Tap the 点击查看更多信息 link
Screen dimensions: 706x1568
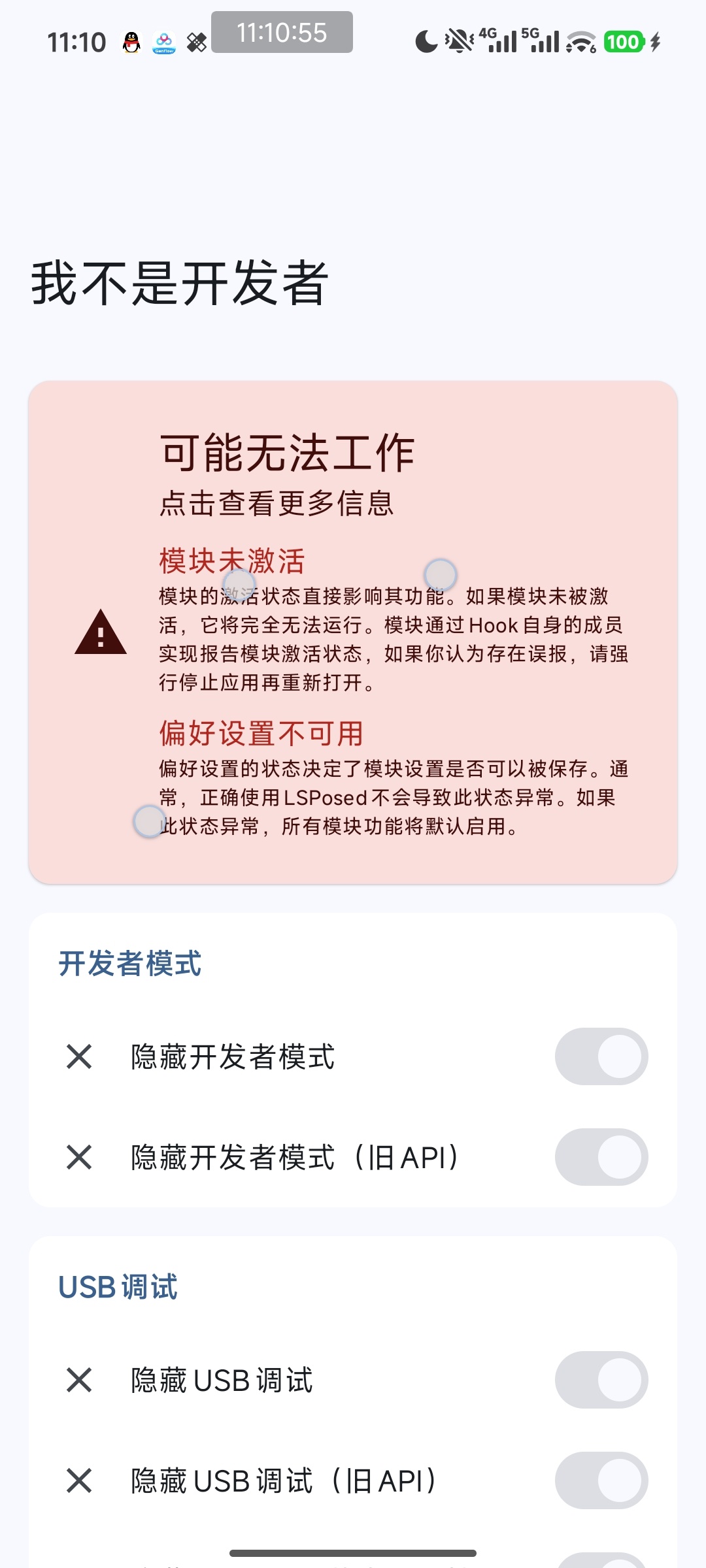coord(277,503)
